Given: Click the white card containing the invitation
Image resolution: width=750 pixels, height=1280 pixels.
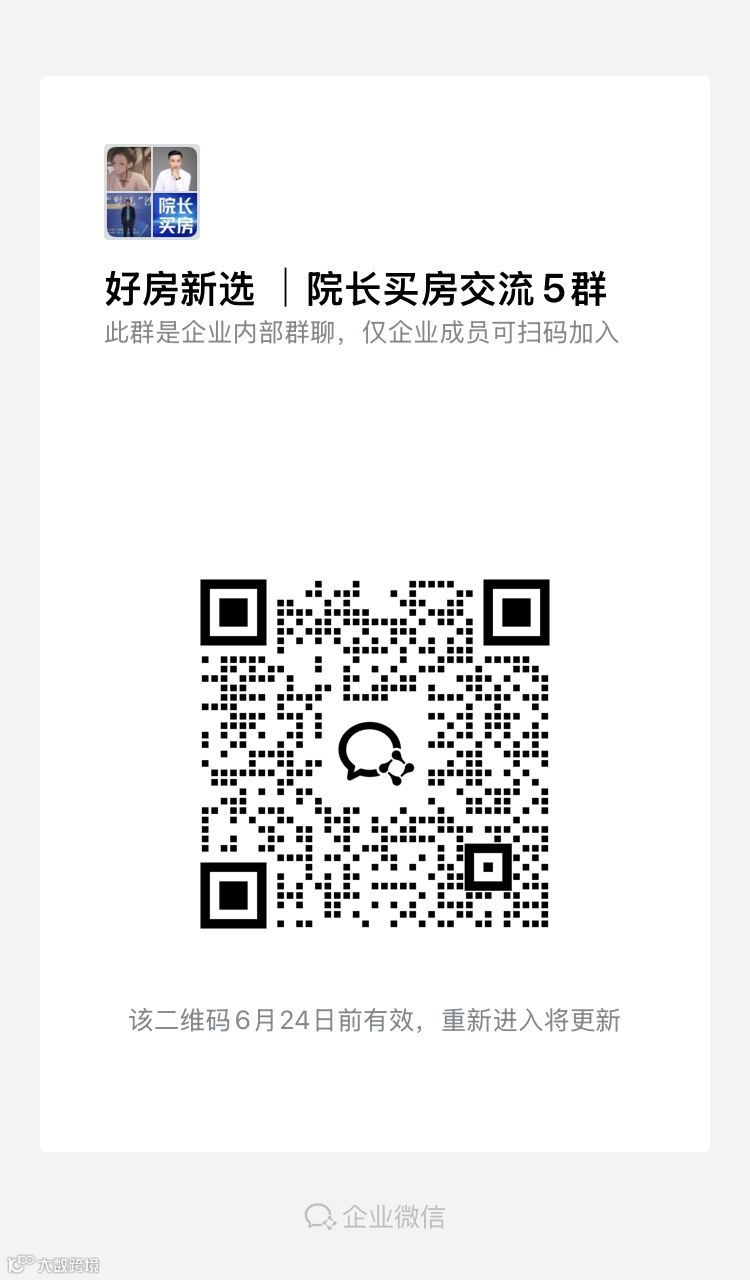Looking at the screenshot, I should pos(375,460).
